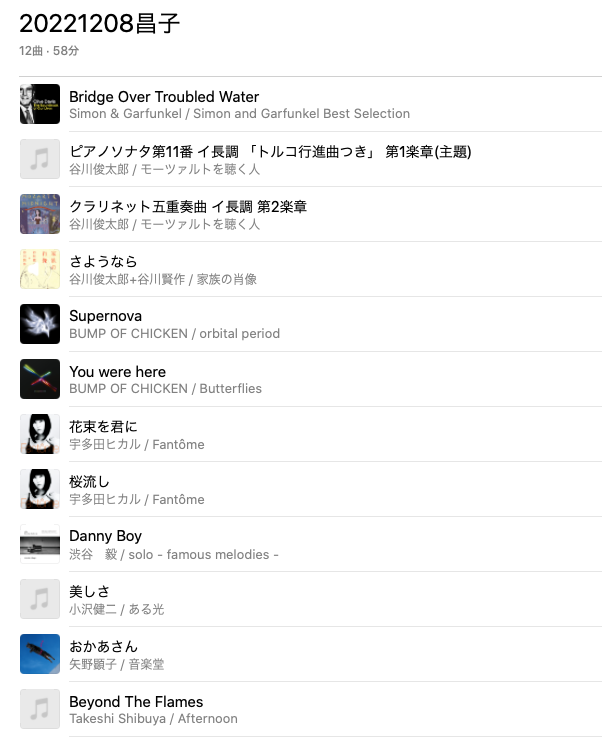Play Bridge Over Troubled Water
The height and width of the screenshot is (745, 602).
(164, 97)
